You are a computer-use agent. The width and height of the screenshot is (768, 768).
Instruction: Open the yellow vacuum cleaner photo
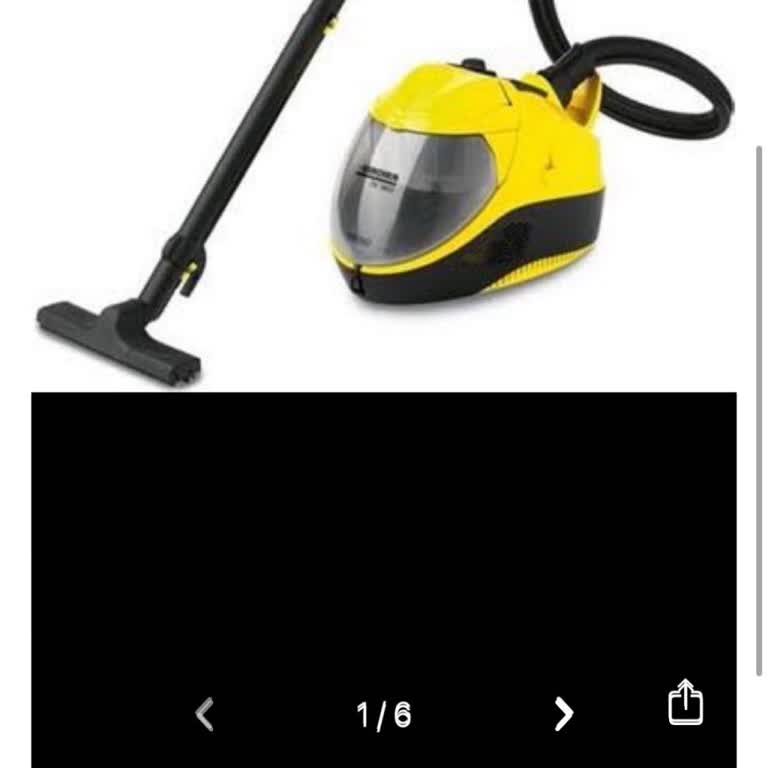click(x=400, y=190)
